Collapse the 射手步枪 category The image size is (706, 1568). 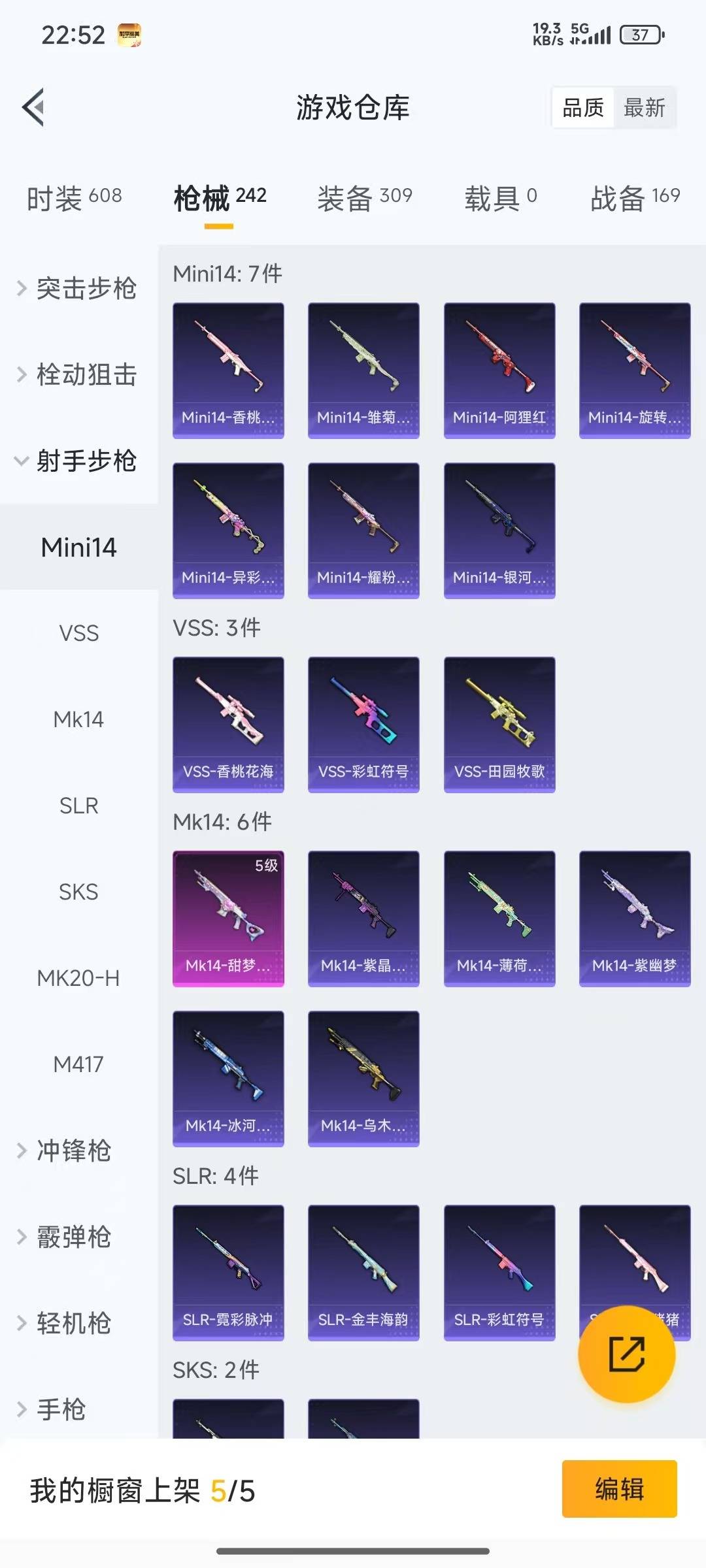[x=78, y=461]
